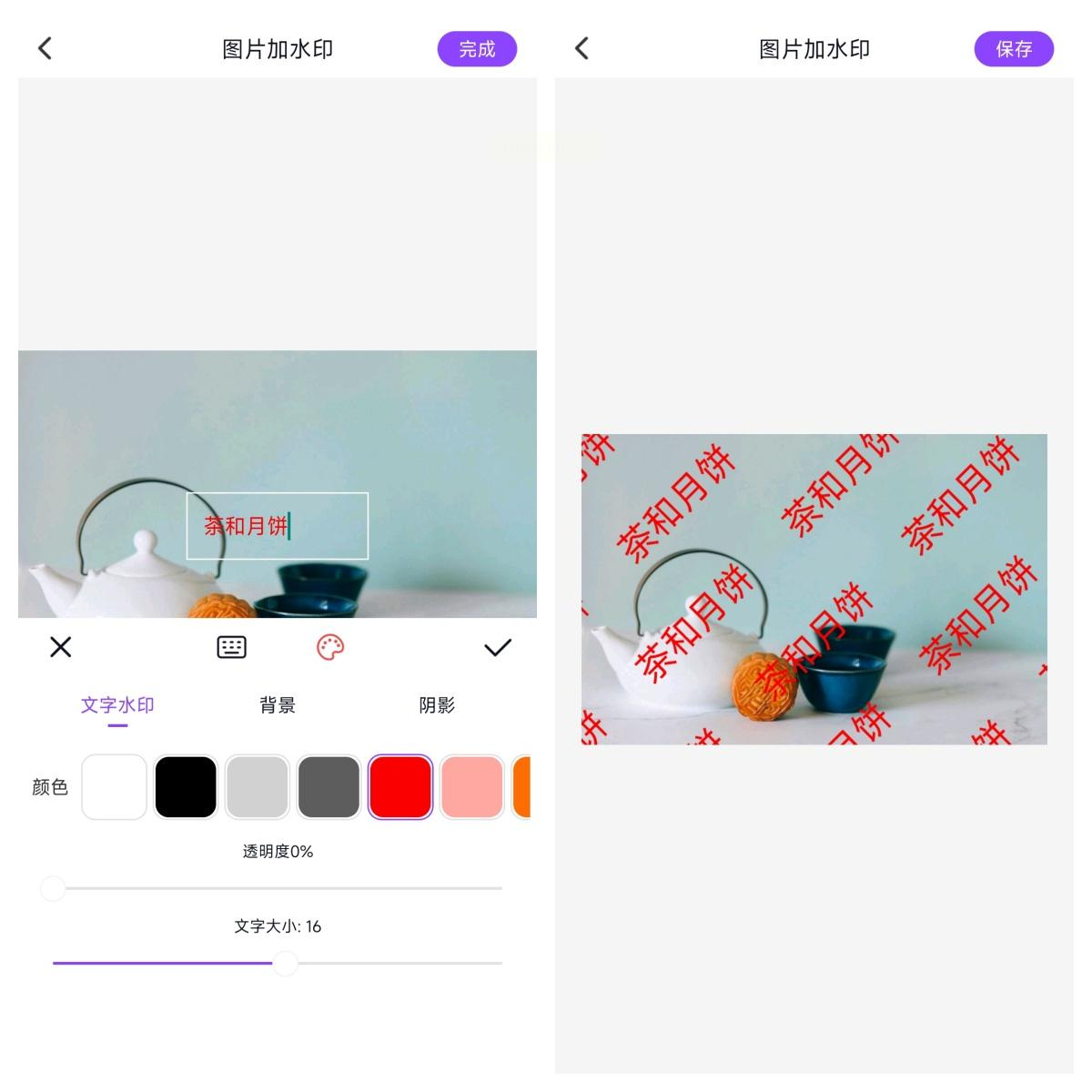
Task: Switch to the 背景 tab
Action: (x=278, y=705)
